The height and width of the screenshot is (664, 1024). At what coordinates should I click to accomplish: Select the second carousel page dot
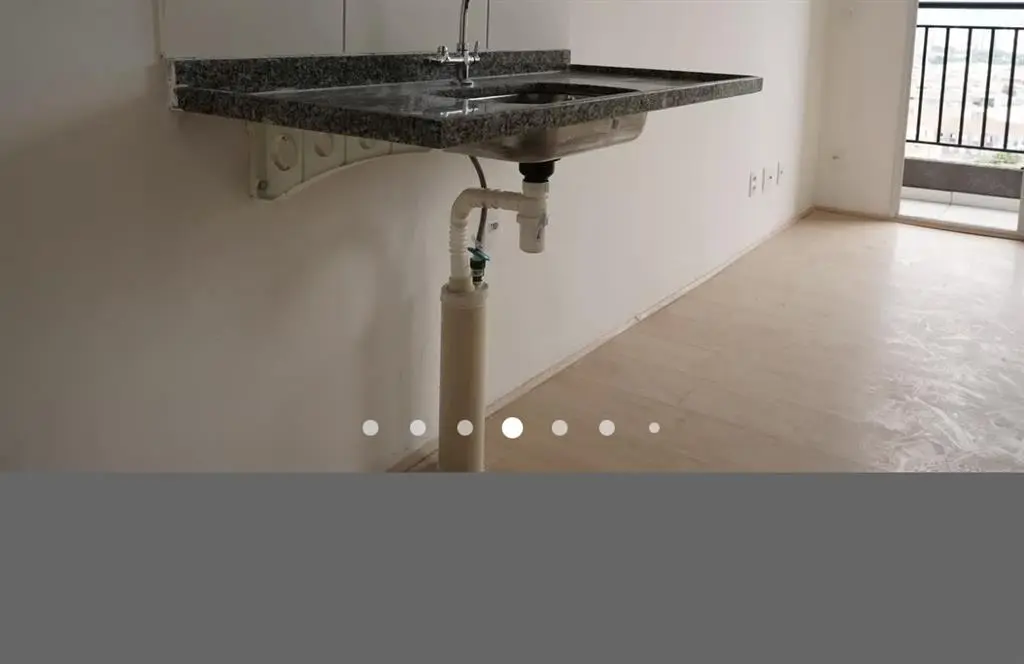click(x=418, y=428)
